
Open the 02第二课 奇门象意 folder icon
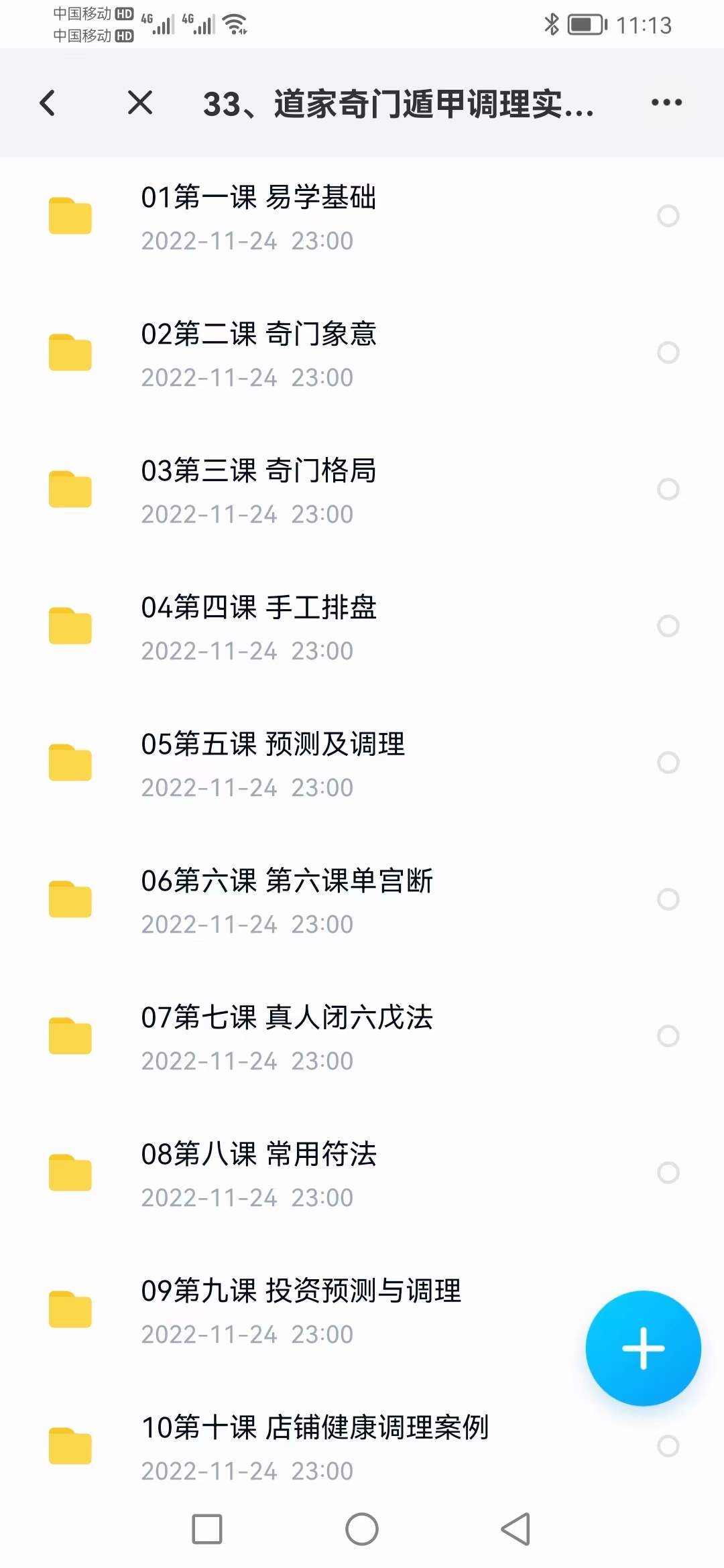(x=69, y=352)
